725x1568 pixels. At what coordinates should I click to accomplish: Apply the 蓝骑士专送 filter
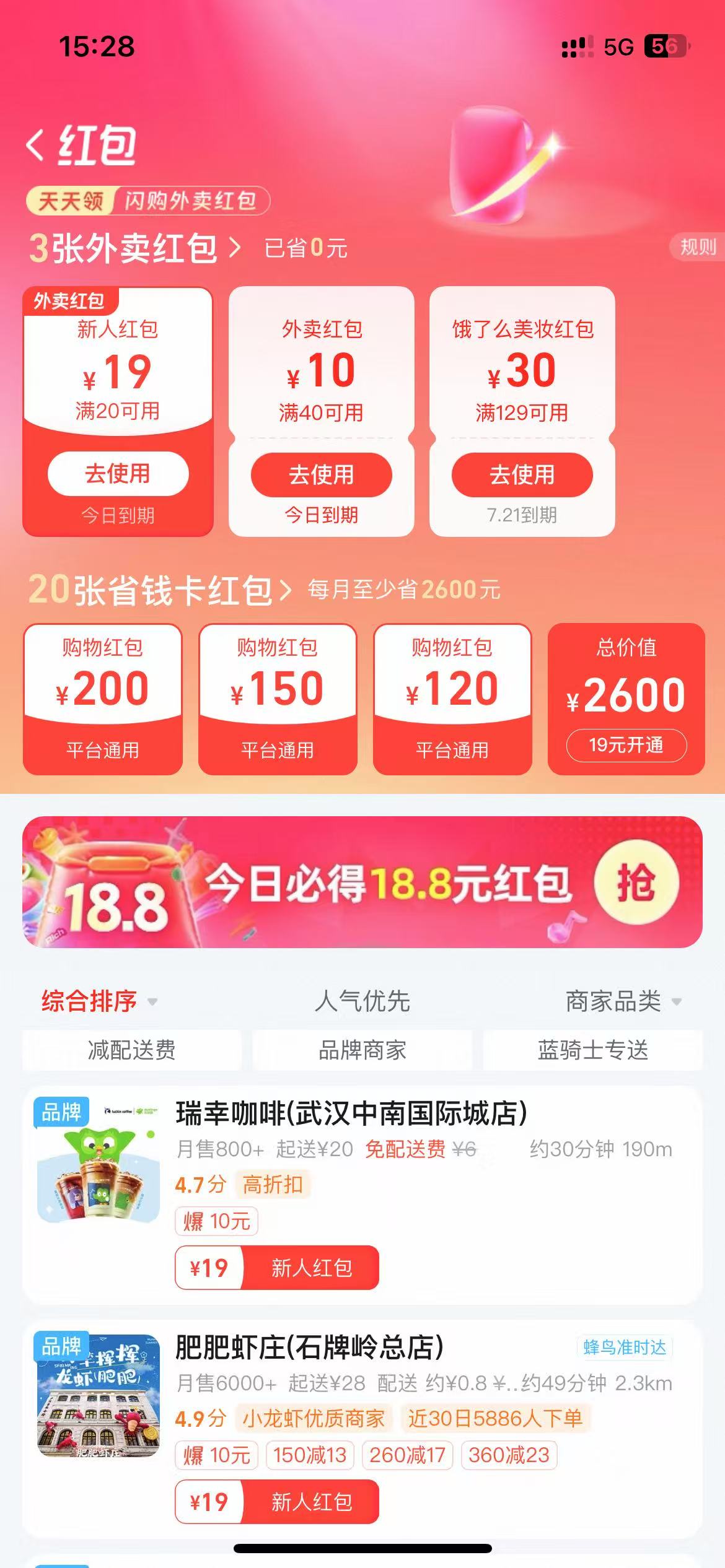pos(592,1050)
